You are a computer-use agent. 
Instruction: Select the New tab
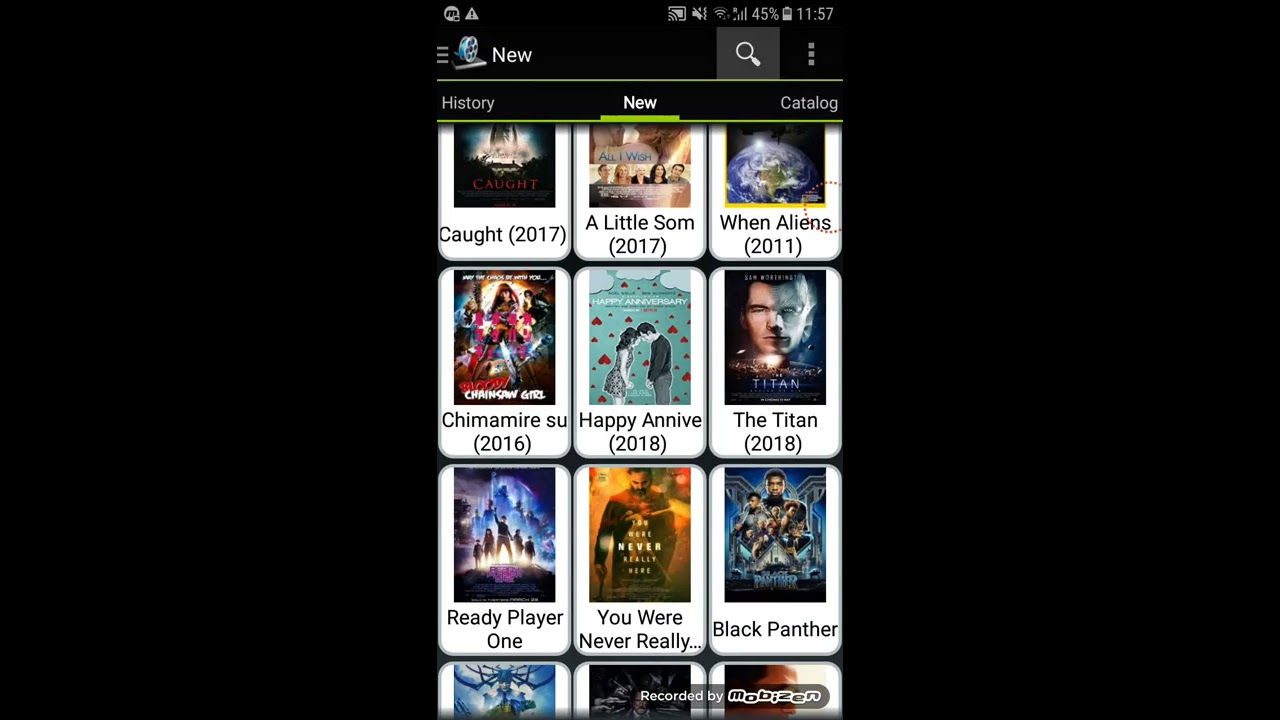point(640,103)
